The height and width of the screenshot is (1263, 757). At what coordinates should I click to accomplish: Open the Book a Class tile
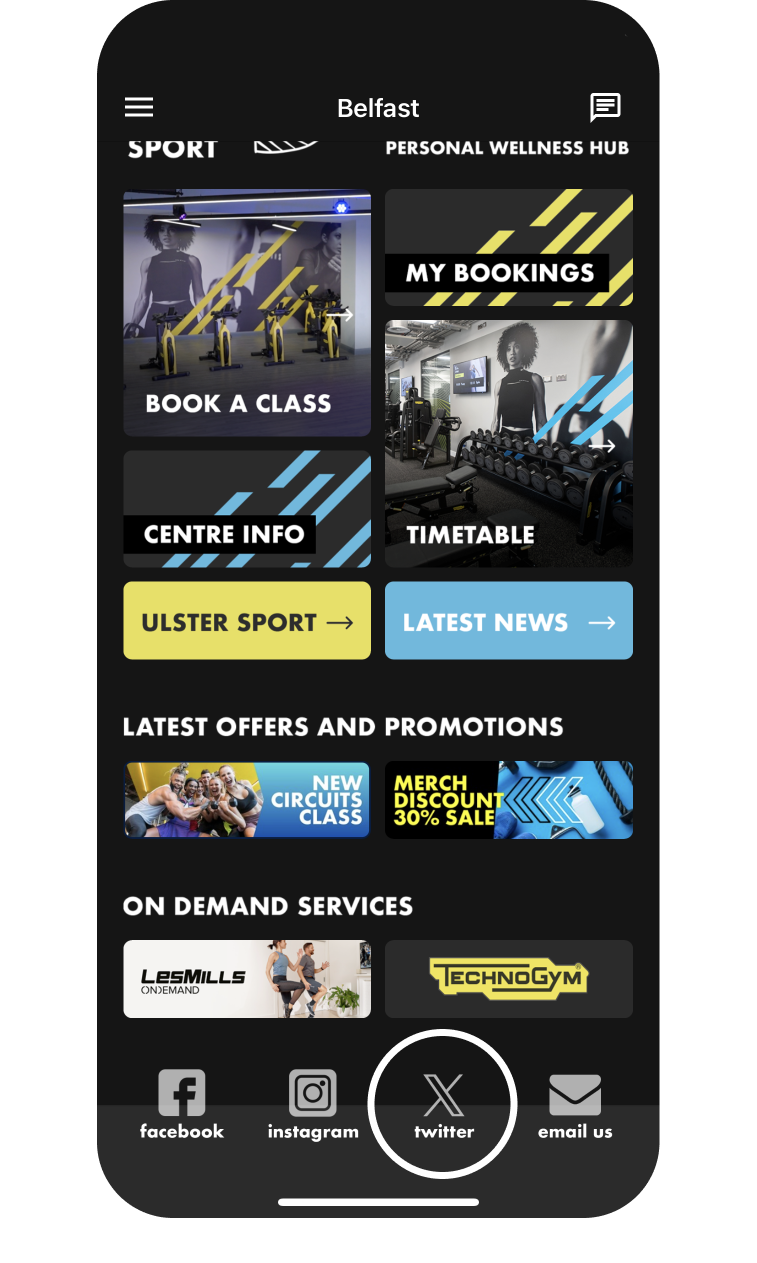click(247, 314)
